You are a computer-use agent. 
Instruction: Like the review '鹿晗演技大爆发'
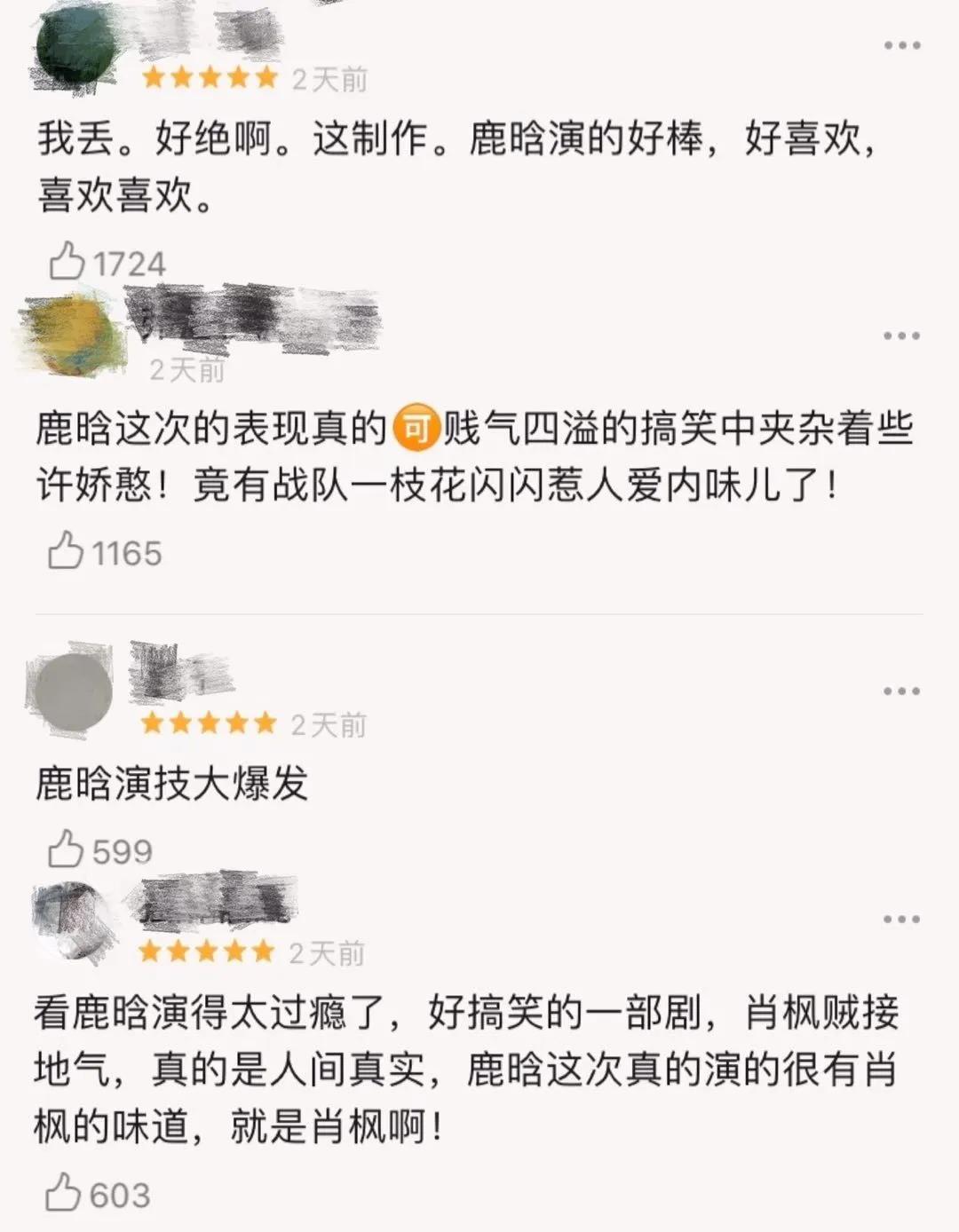pos(66,849)
